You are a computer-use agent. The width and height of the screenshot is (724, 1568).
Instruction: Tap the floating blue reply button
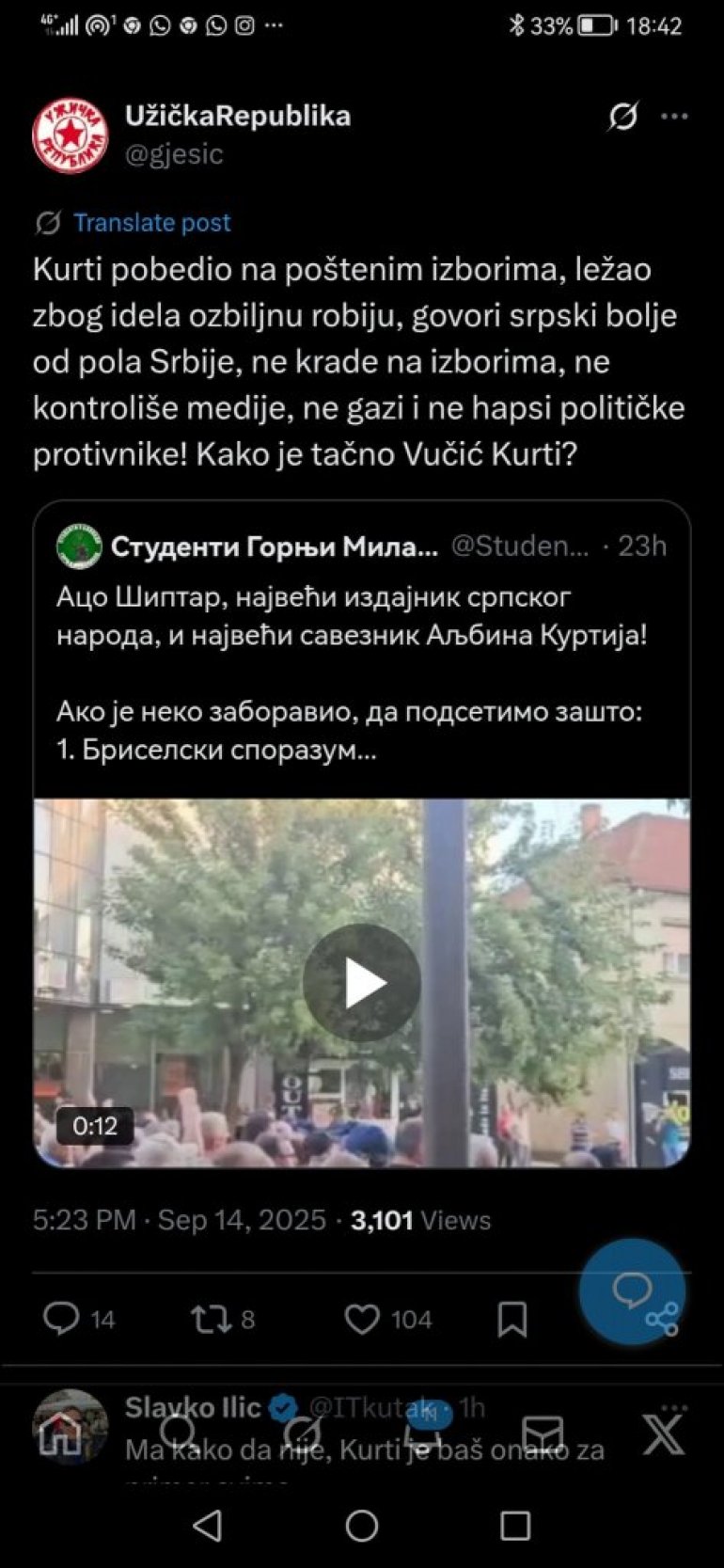click(632, 1291)
